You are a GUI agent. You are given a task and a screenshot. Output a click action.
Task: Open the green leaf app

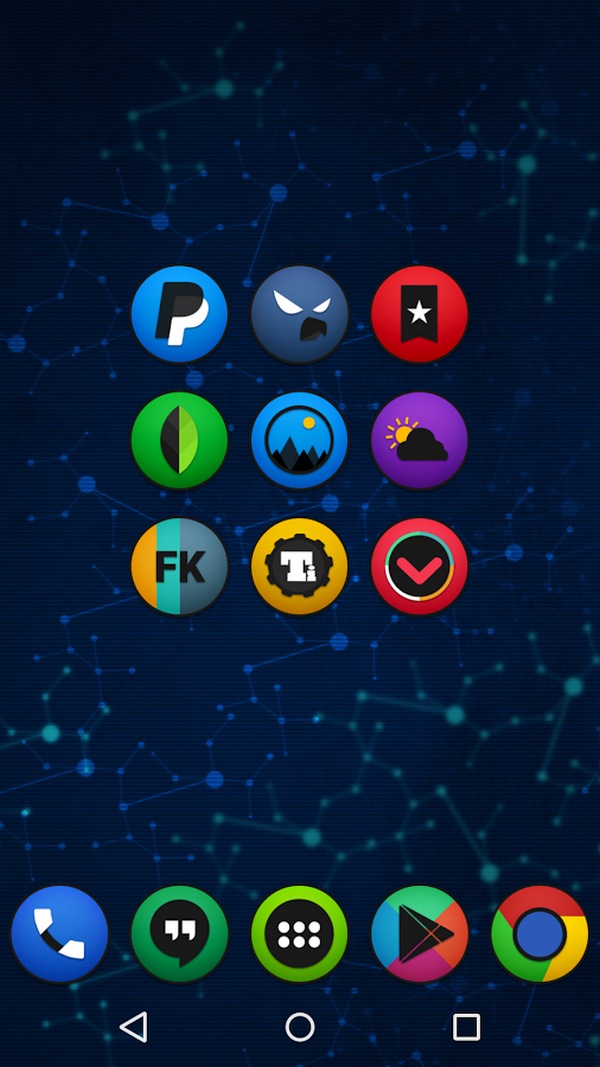(x=180, y=440)
